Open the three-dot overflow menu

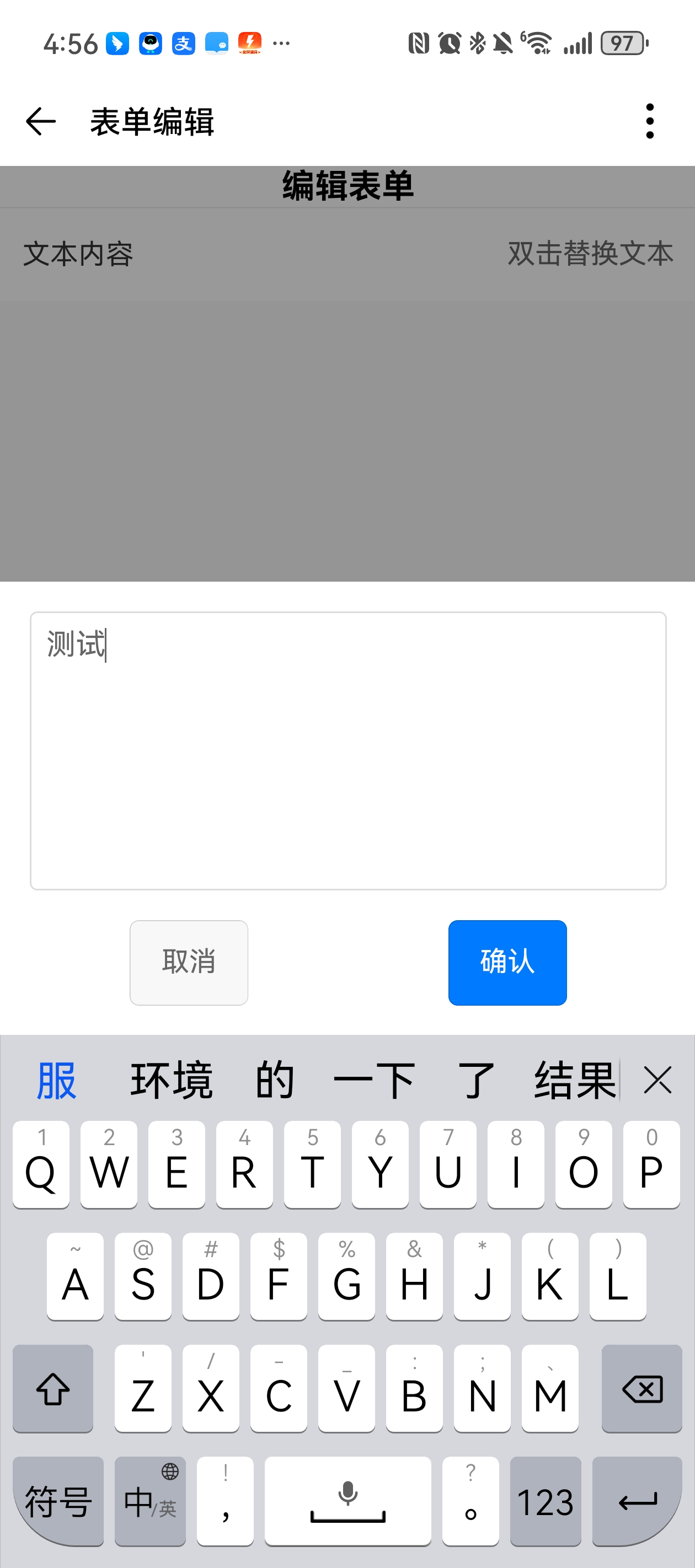[649, 121]
